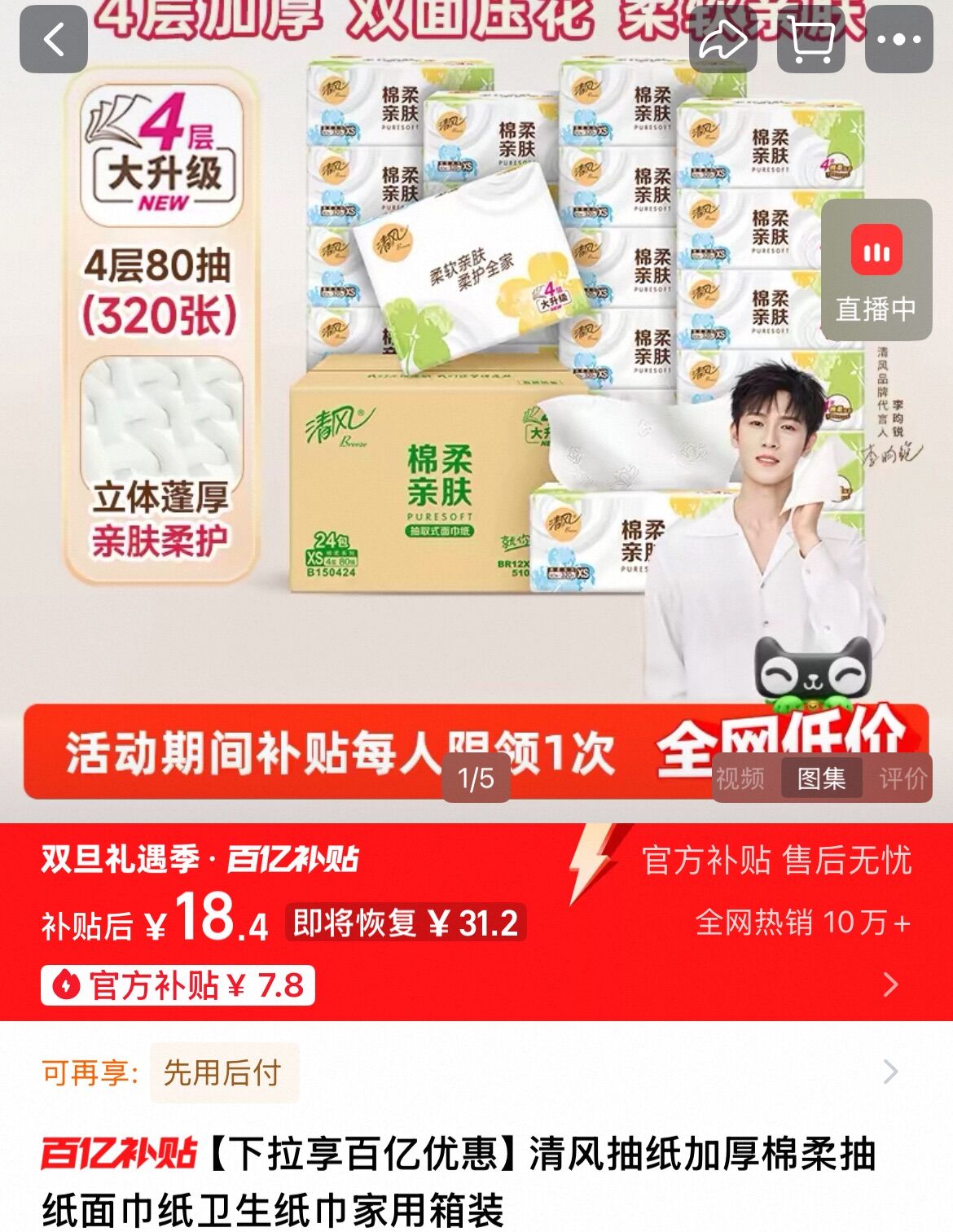Go back to the previous page
Viewport: 953px width, 1232px height.
[x=54, y=39]
